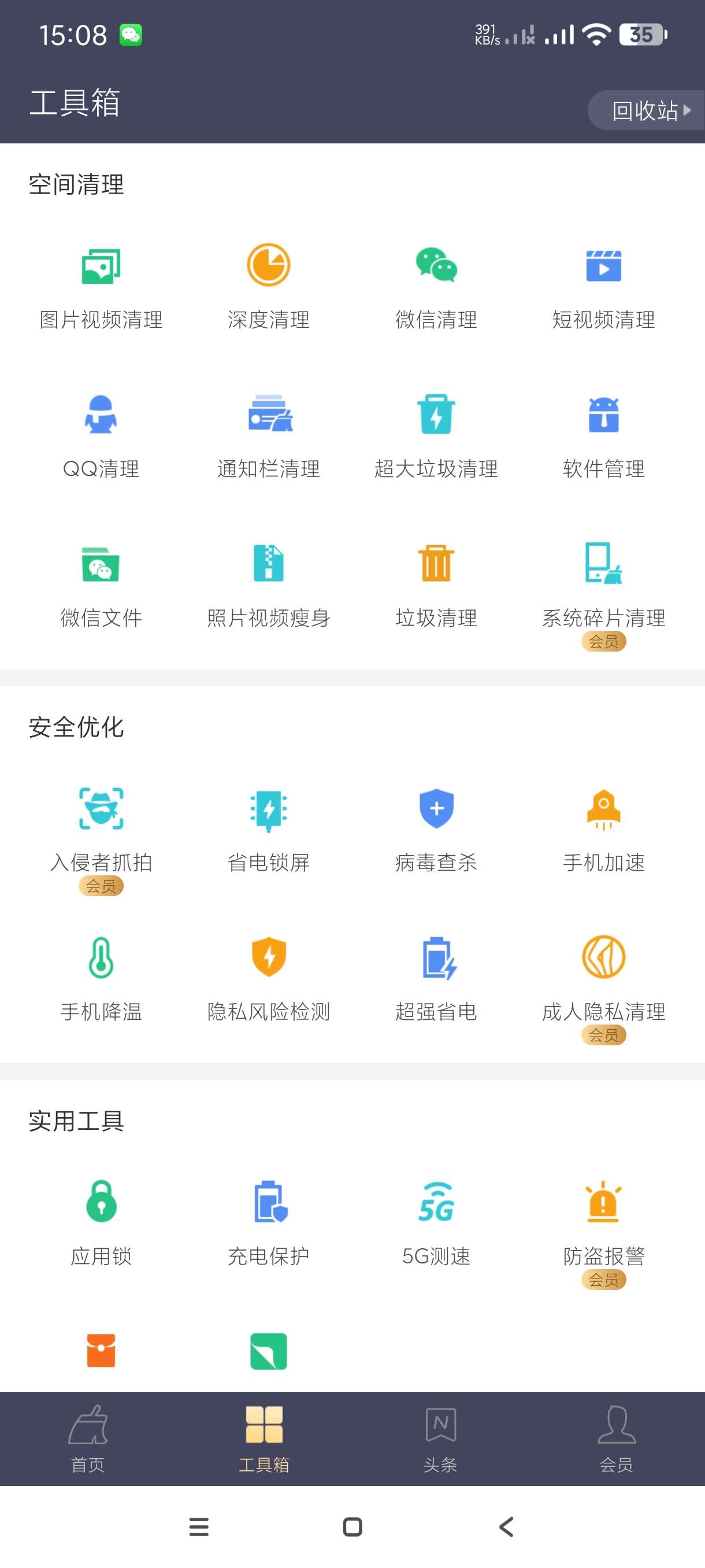
Task: Run 病毒查杀 virus scan
Action: point(436,828)
